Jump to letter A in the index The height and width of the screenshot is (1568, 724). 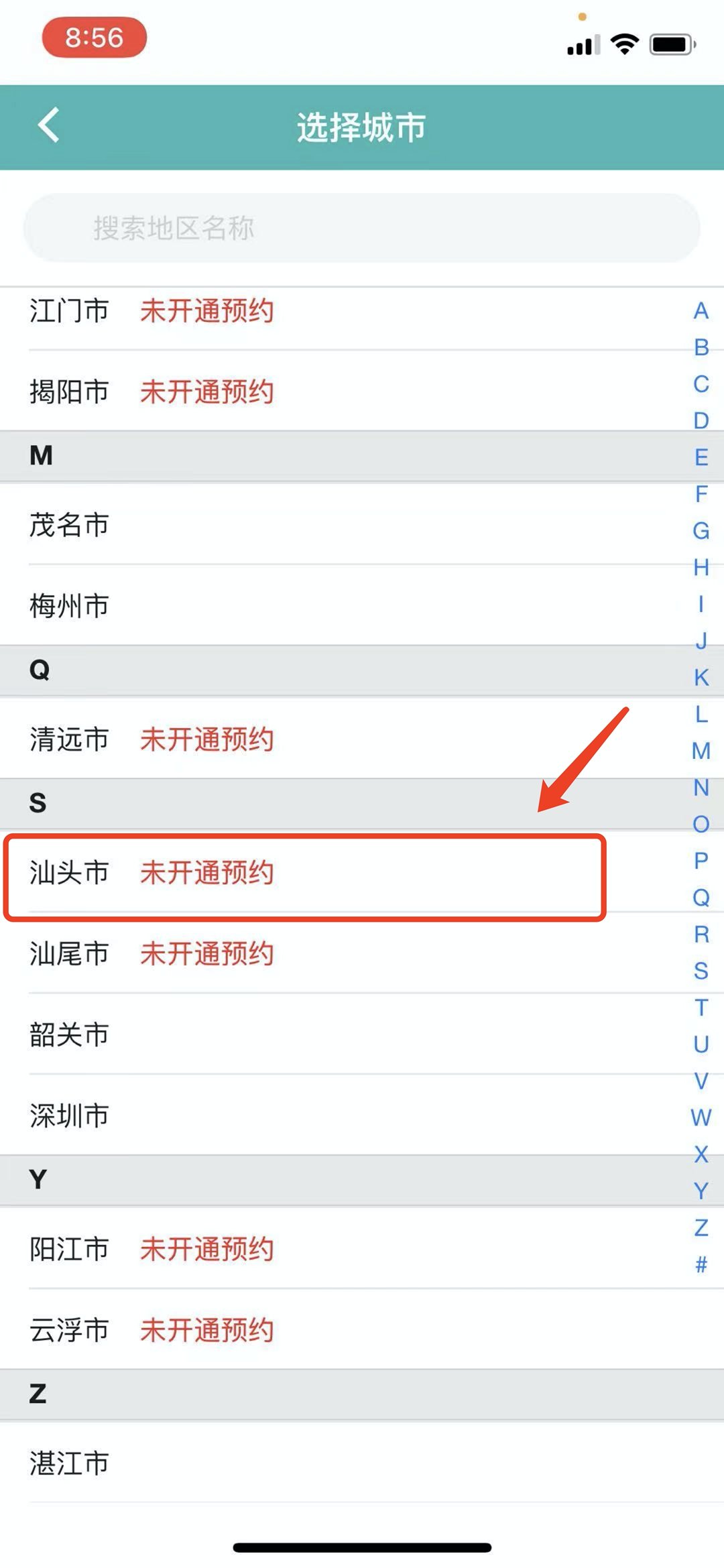tap(701, 311)
